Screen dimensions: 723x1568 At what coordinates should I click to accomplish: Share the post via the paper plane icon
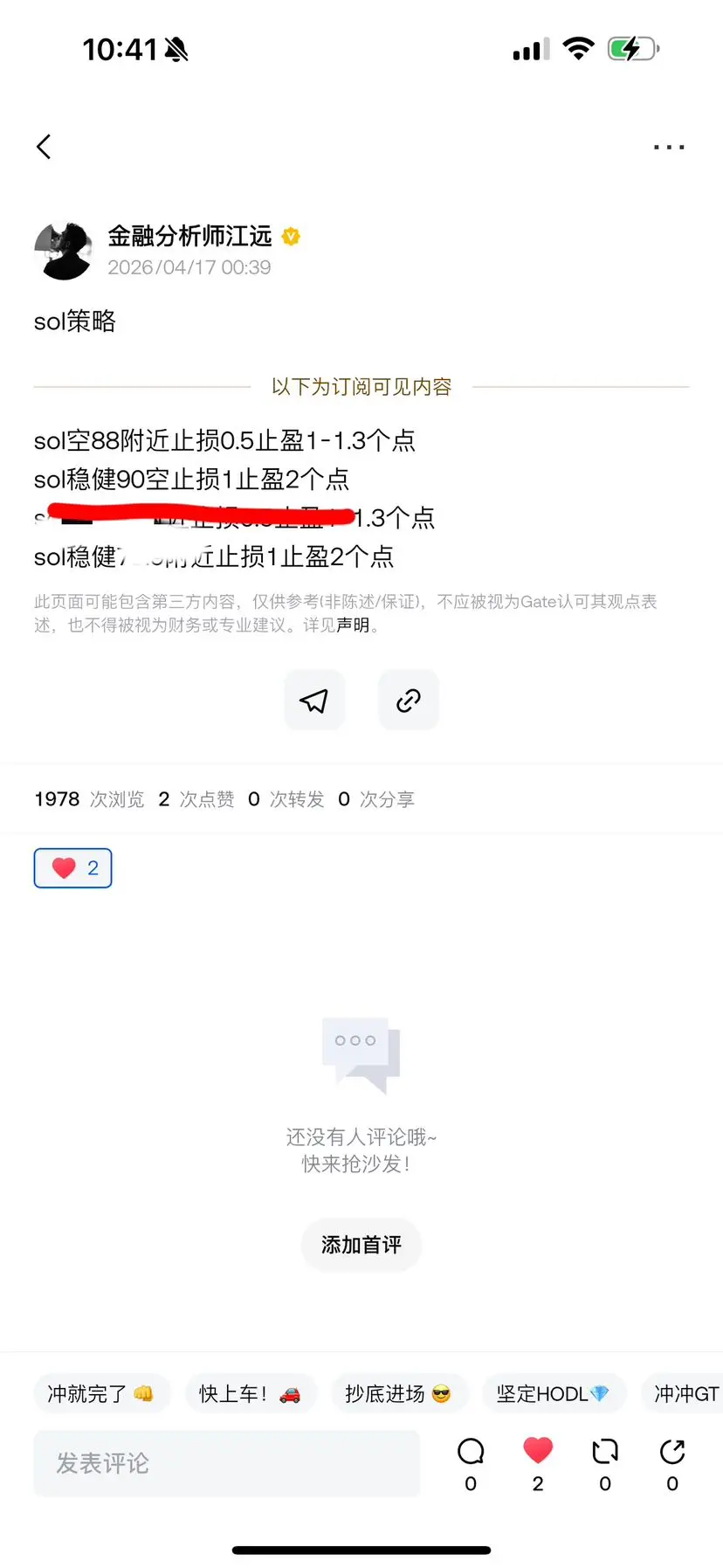[314, 700]
